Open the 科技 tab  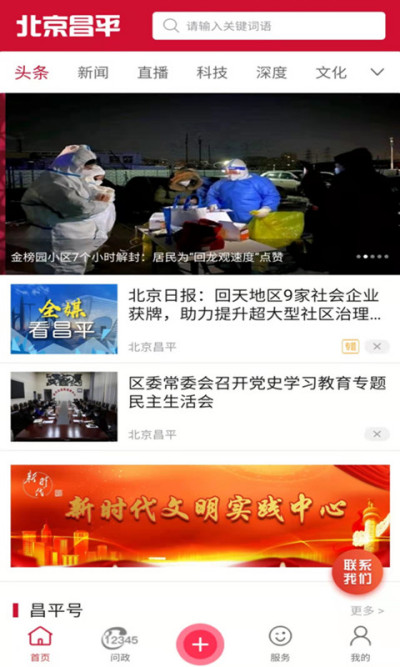pyautogui.click(x=212, y=73)
